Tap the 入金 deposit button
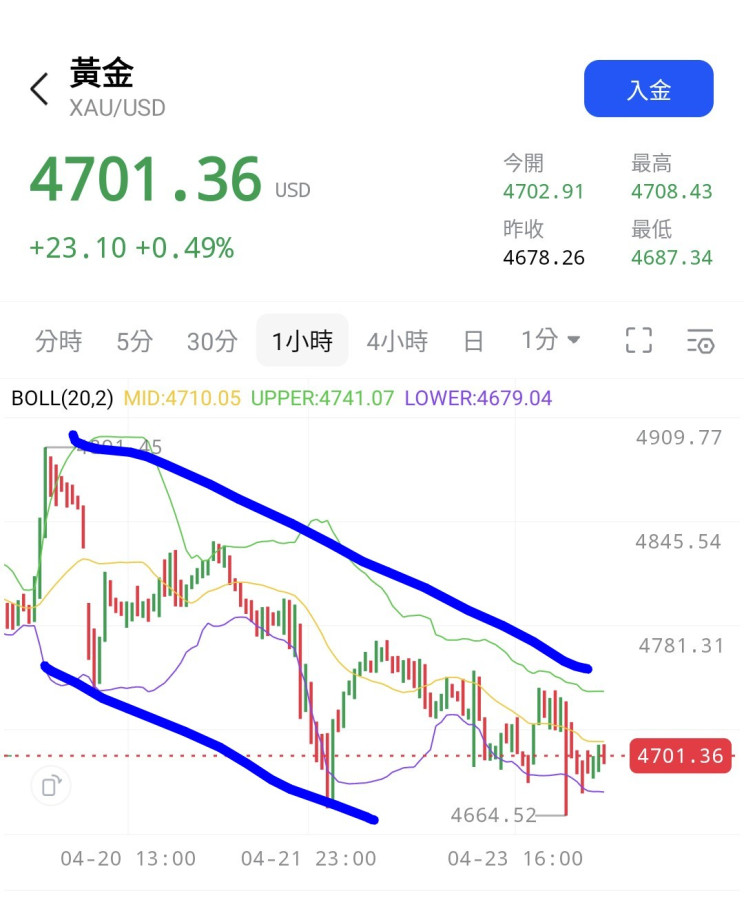Screen dimensions: 744x900 coord(648,89)
